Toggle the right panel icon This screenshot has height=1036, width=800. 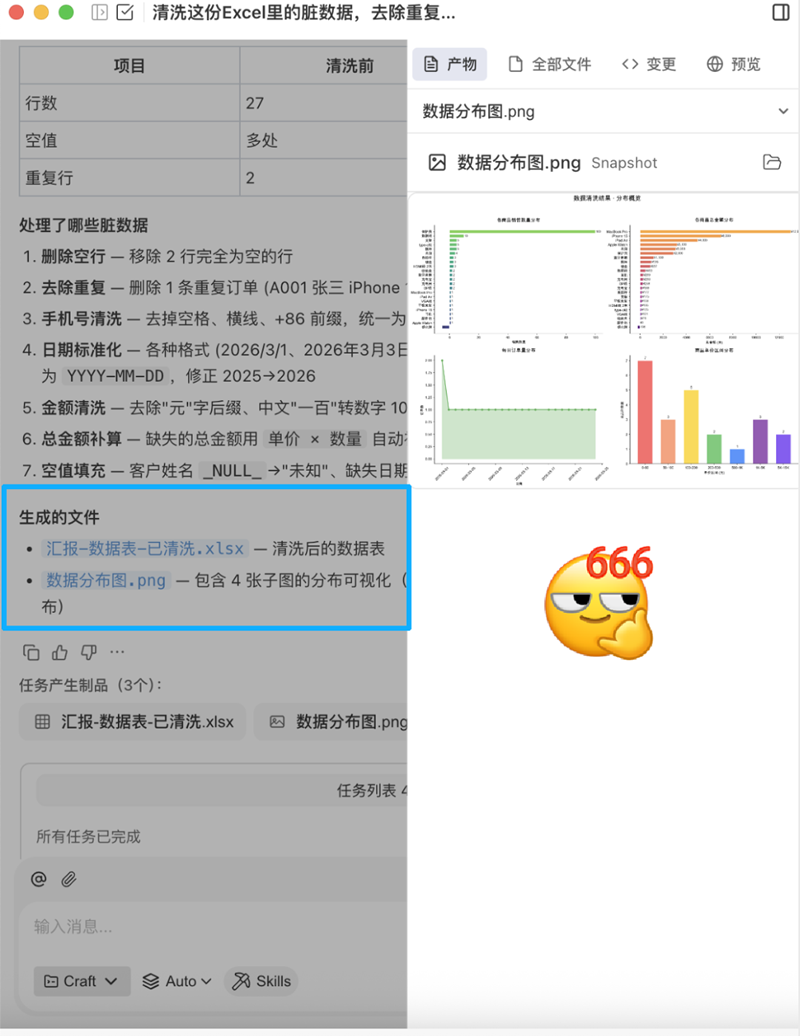tap(781, 13)
